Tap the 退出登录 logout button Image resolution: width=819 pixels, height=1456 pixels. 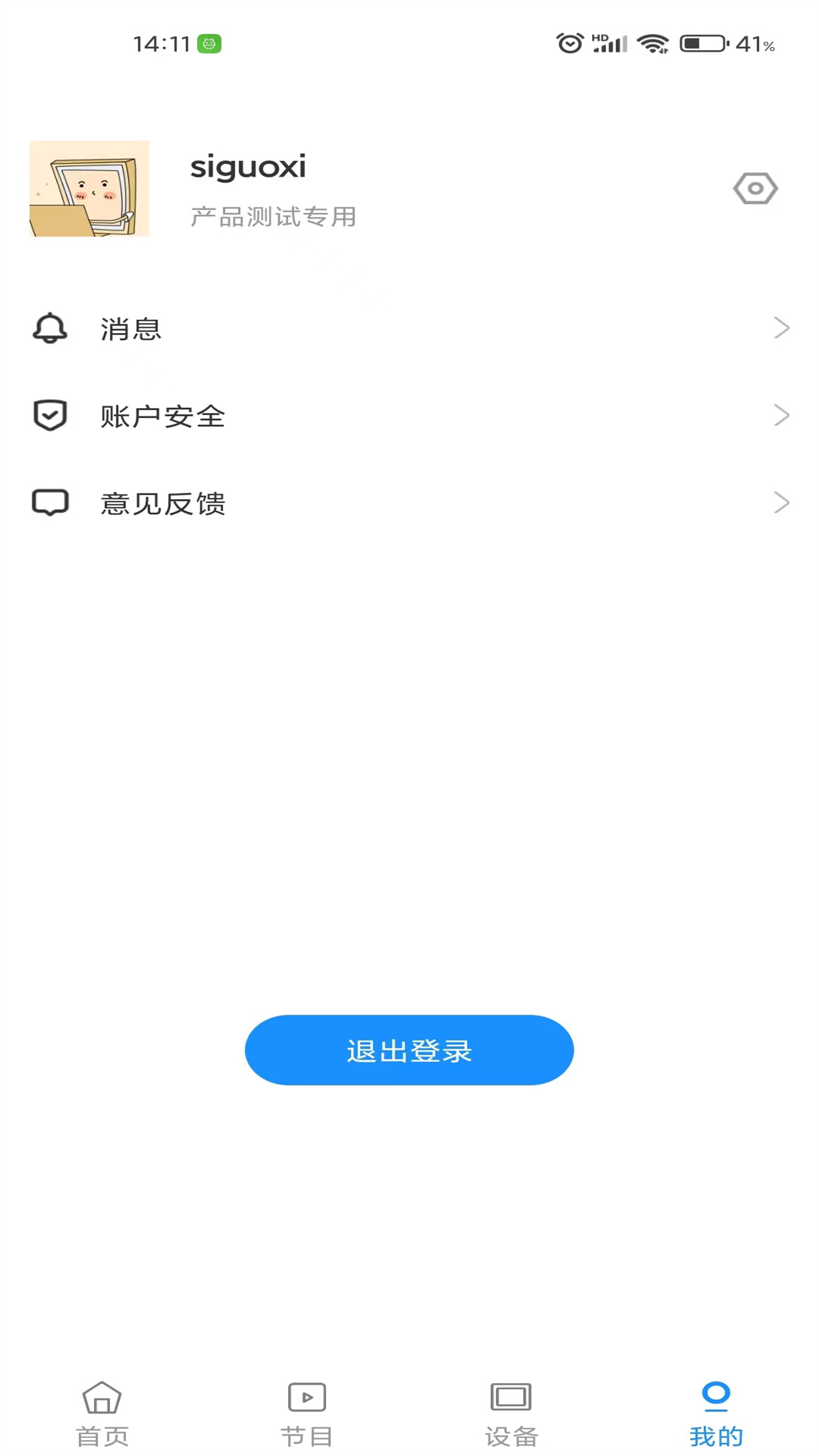pyautogui.click(x=409, y=1050)
